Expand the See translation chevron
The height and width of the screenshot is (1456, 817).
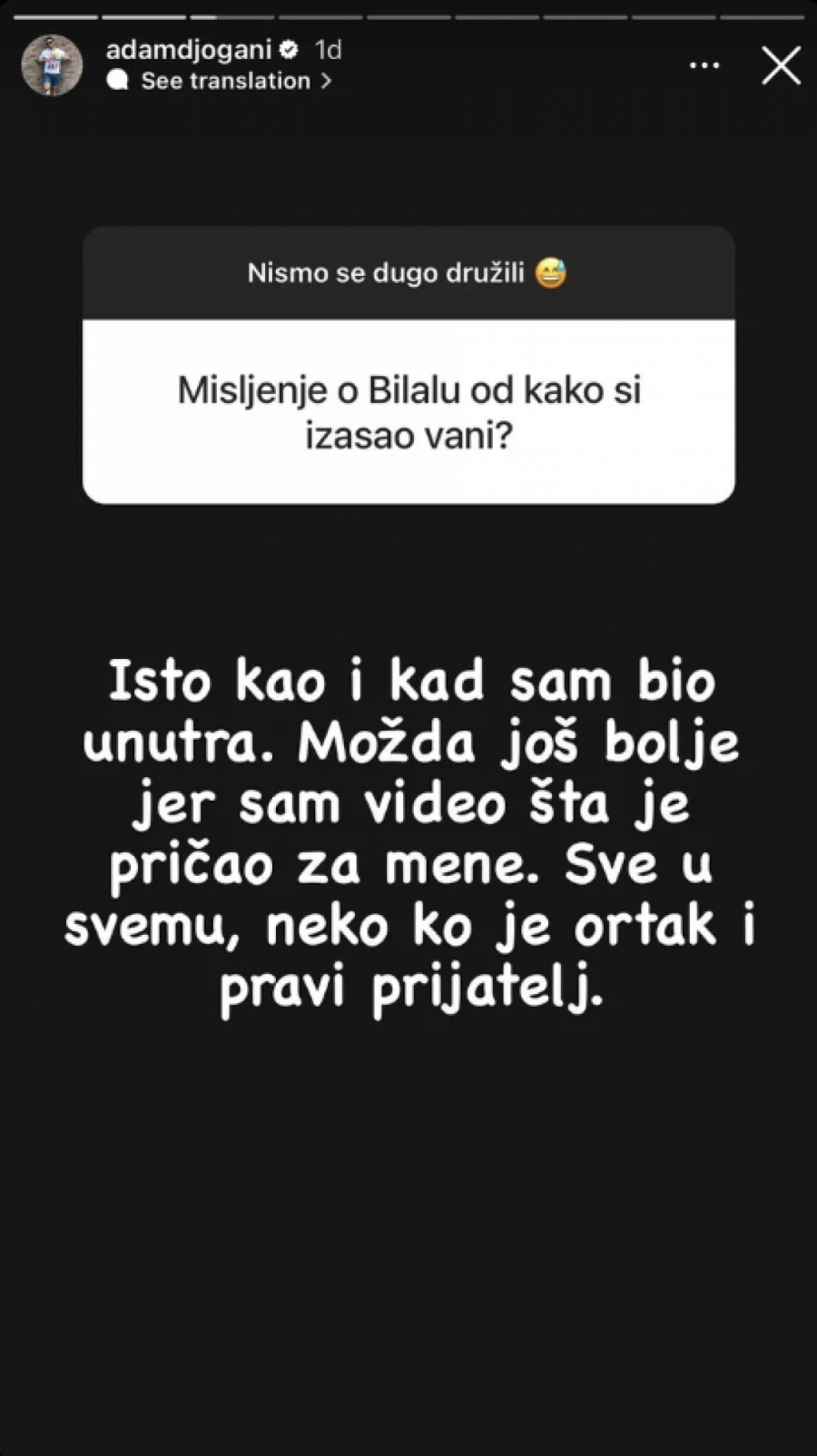[x=326, y=81]
